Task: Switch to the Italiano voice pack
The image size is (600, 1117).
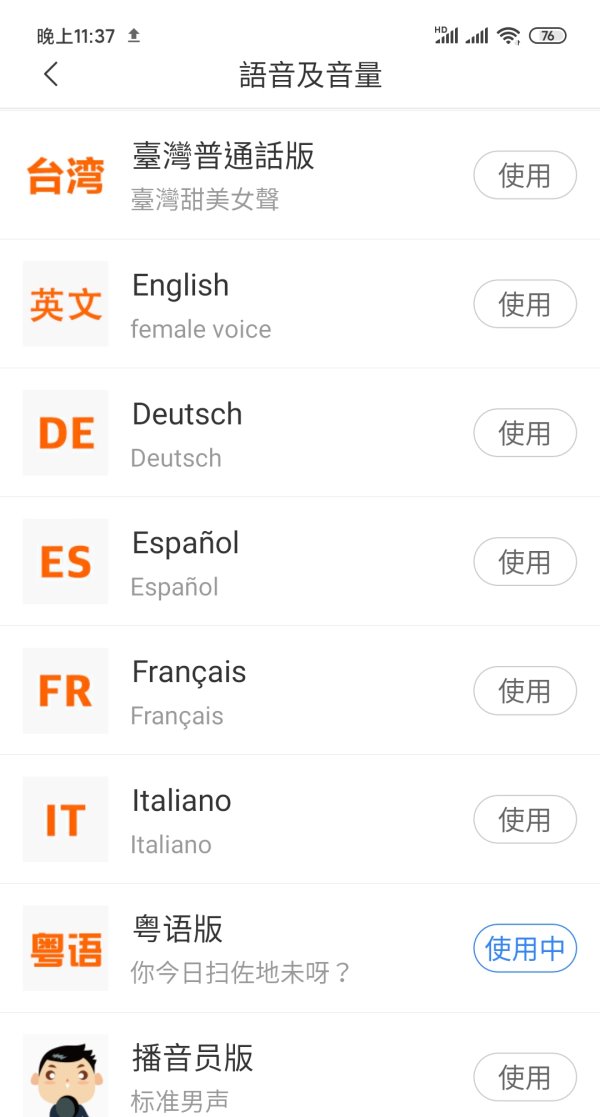Action: [524, 820]
